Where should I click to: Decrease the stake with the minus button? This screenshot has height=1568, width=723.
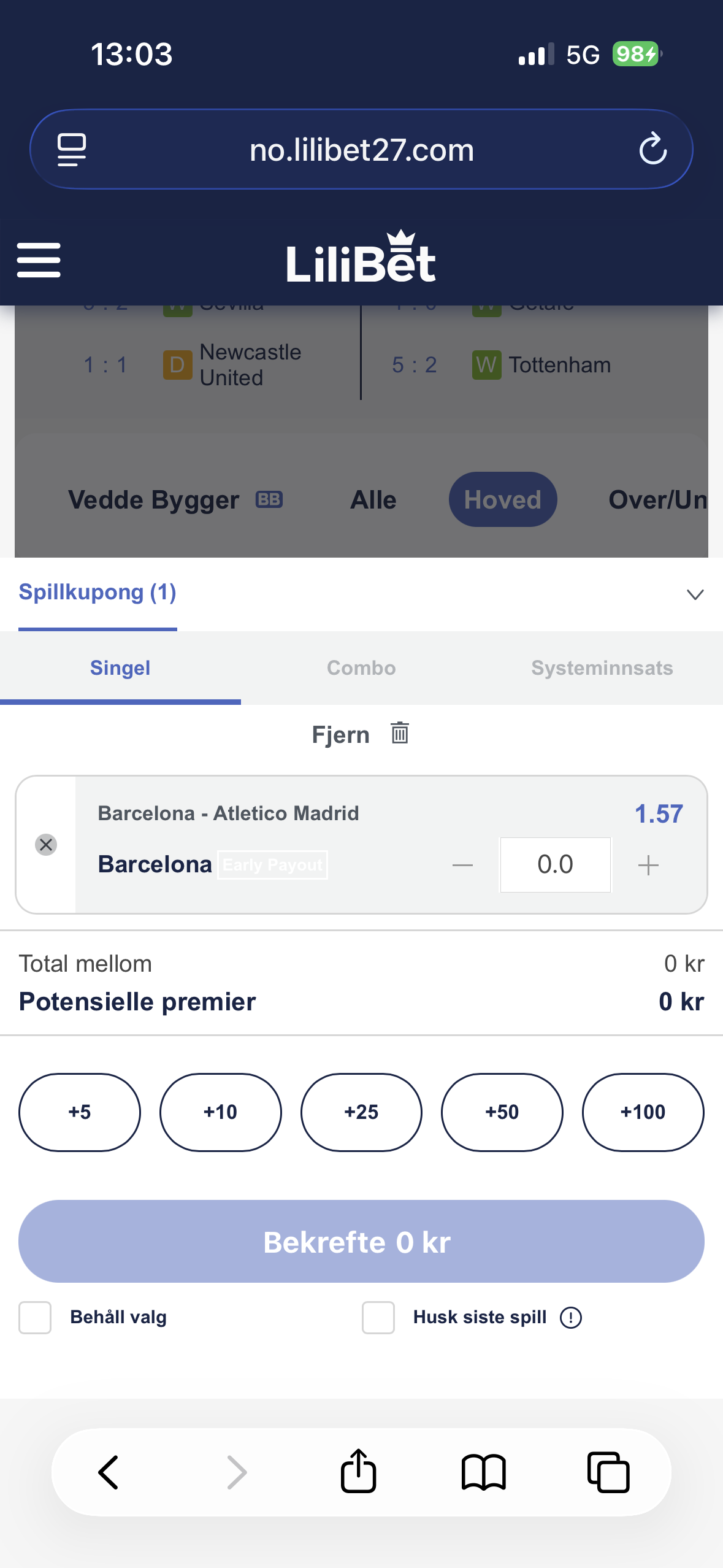[x=462, y=865]
